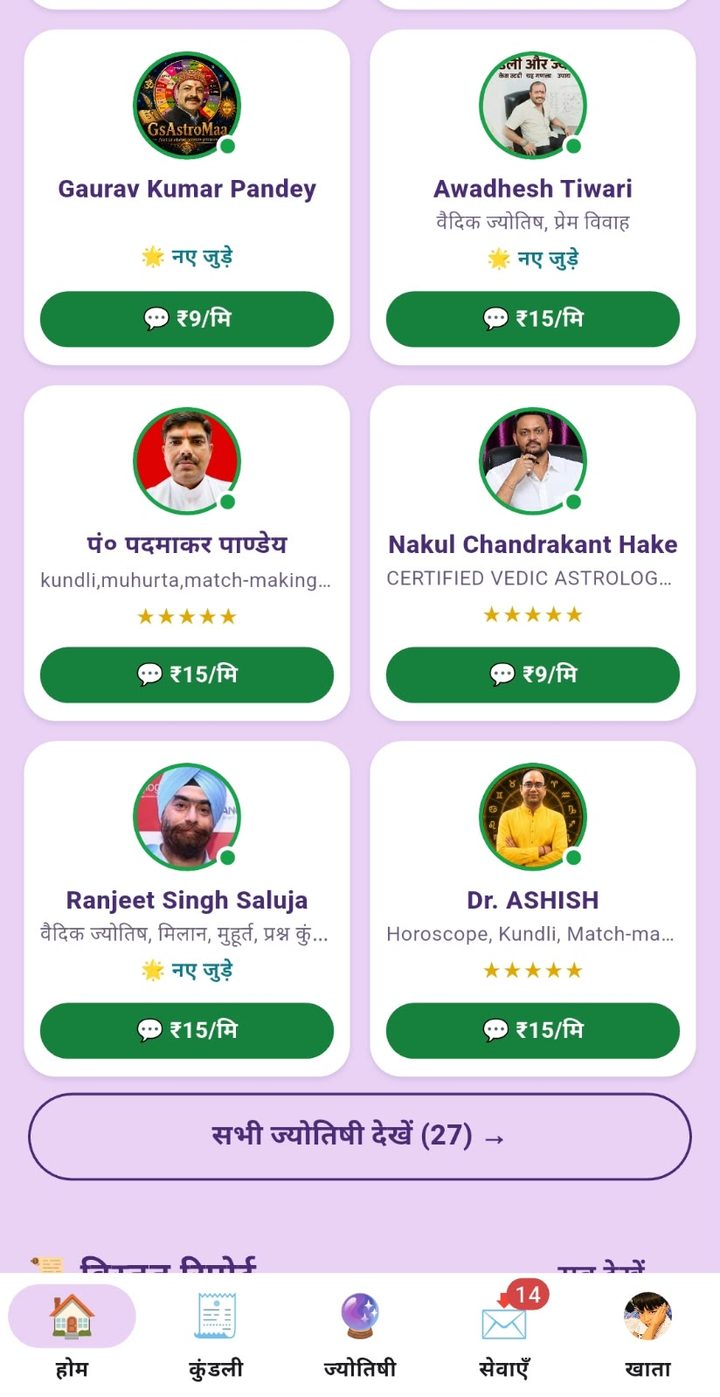Tap the chat button for पं० पदमाकर पाण्डेय
720x1397 pixels.
[187, 675]
